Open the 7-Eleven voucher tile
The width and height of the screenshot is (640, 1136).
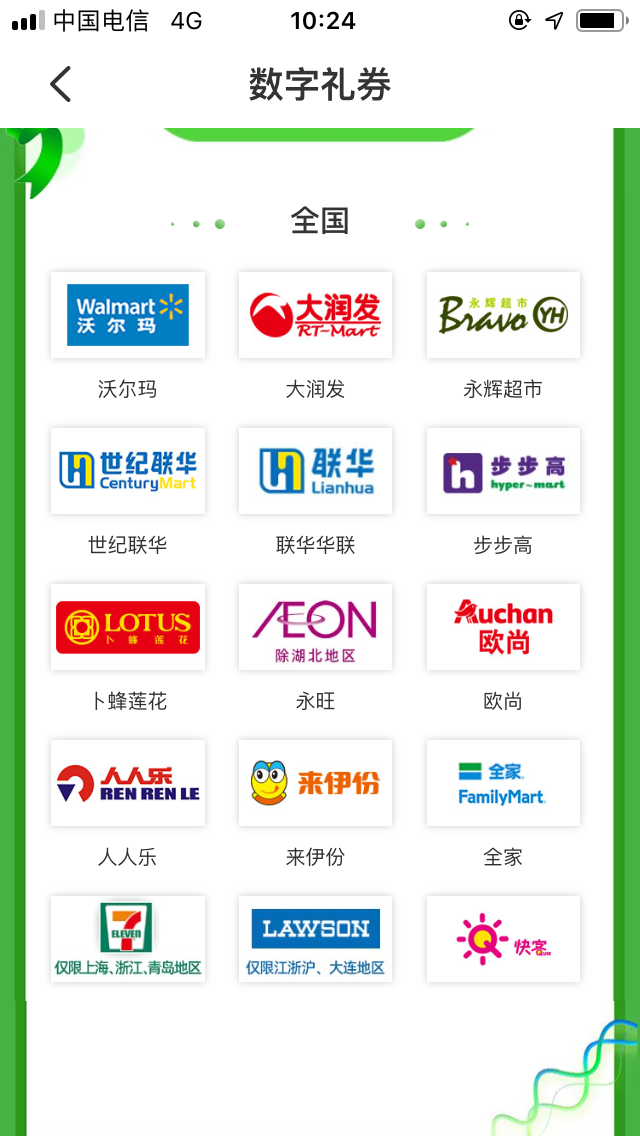(128, 938)
